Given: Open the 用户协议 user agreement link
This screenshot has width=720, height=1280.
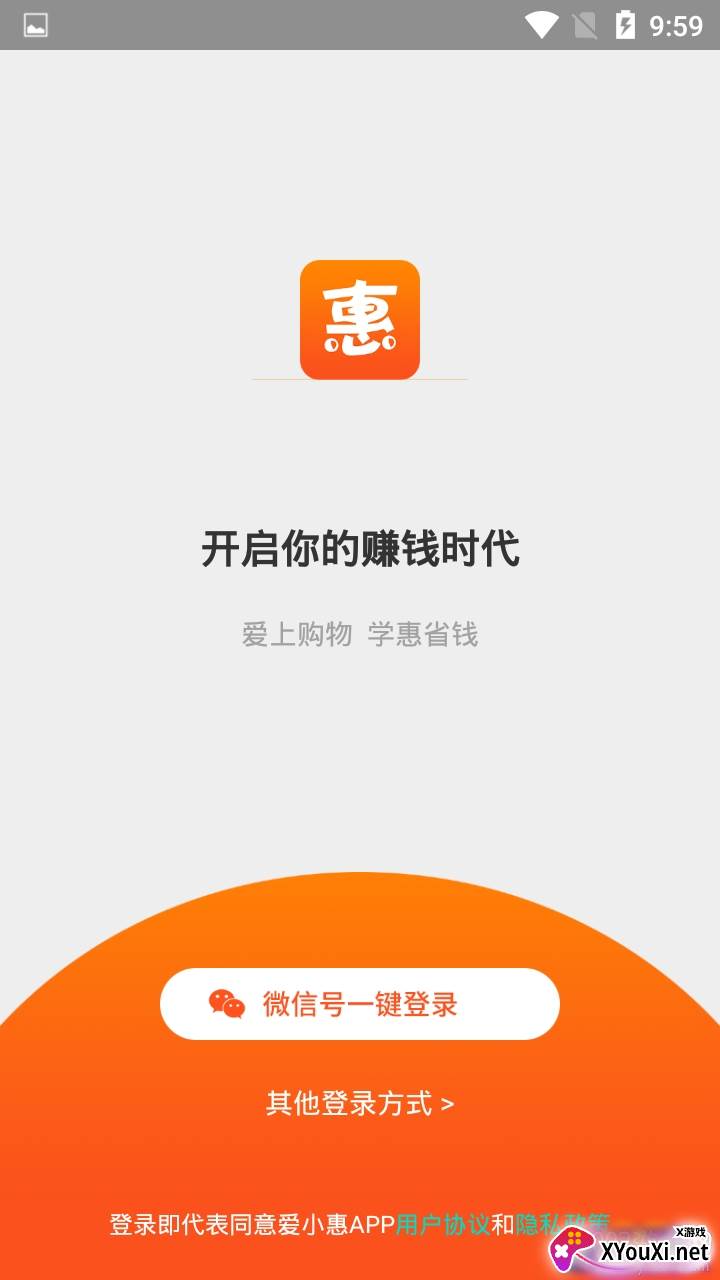Looking at the screenshot, I should [x=443, y=1225].
